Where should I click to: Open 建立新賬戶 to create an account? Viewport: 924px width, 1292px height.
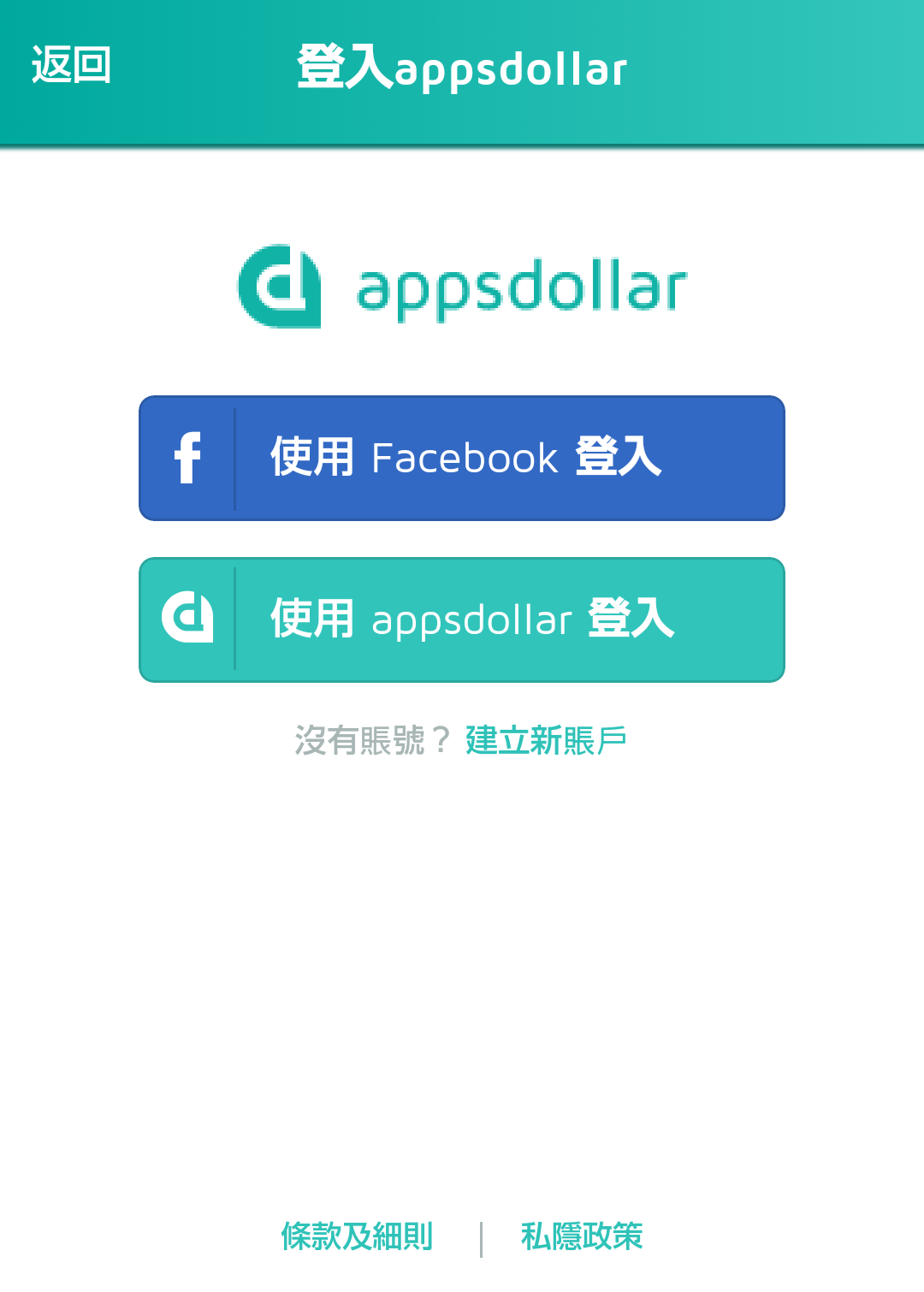coord(546,740)
